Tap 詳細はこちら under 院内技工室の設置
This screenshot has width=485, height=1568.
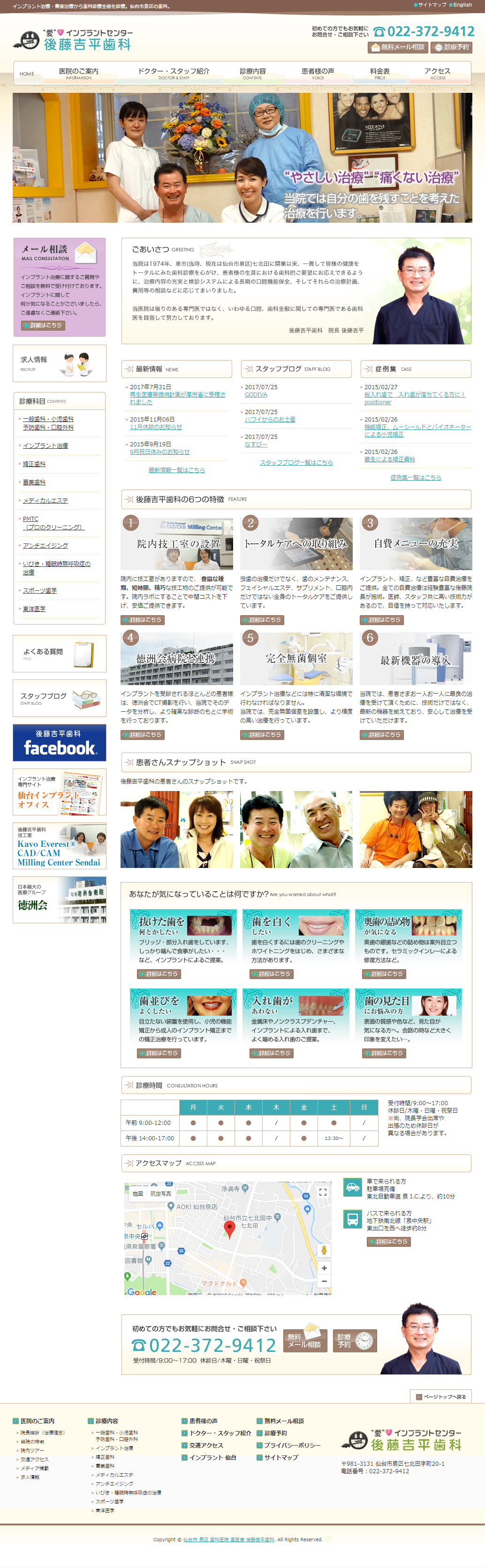tap(143, 620)
